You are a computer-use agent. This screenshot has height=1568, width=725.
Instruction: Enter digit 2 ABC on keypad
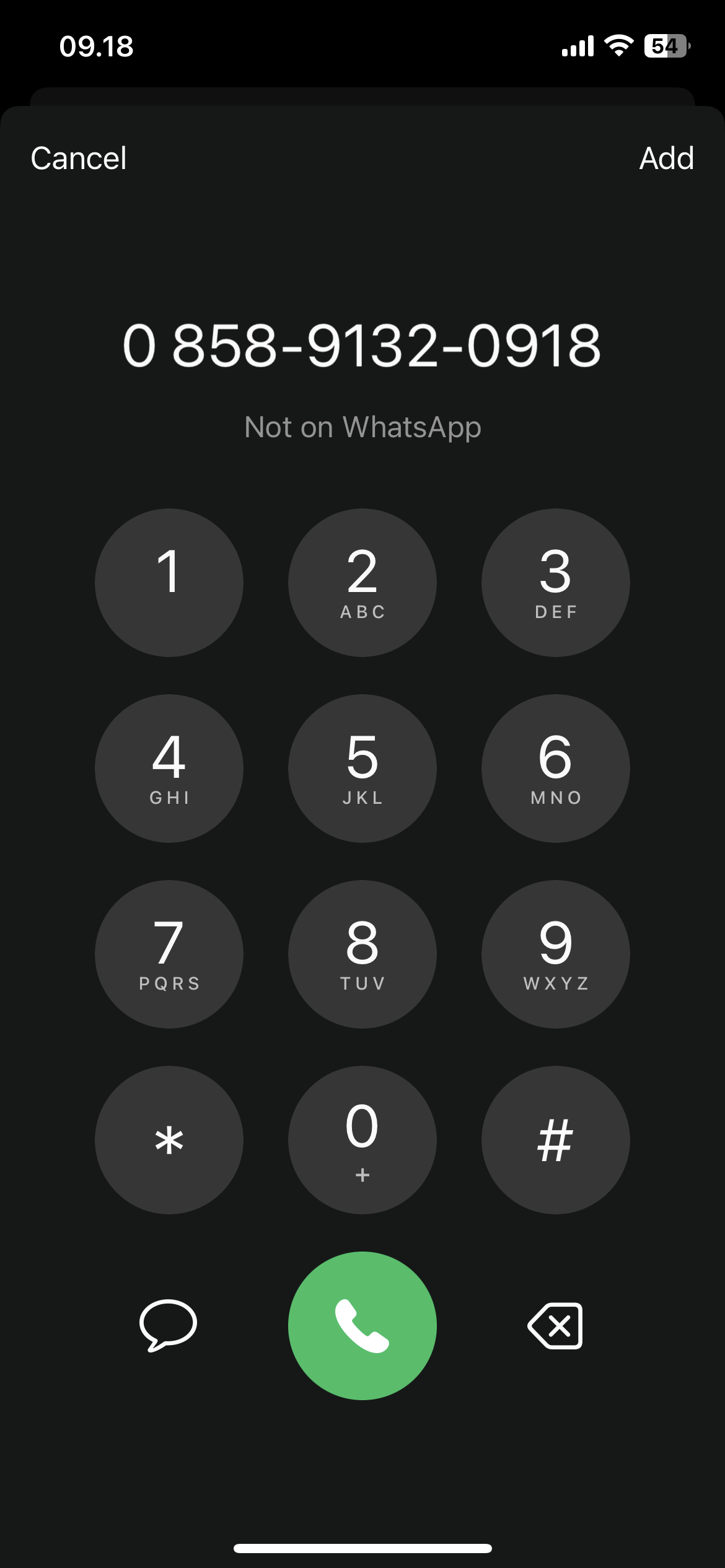click(362, 582)
